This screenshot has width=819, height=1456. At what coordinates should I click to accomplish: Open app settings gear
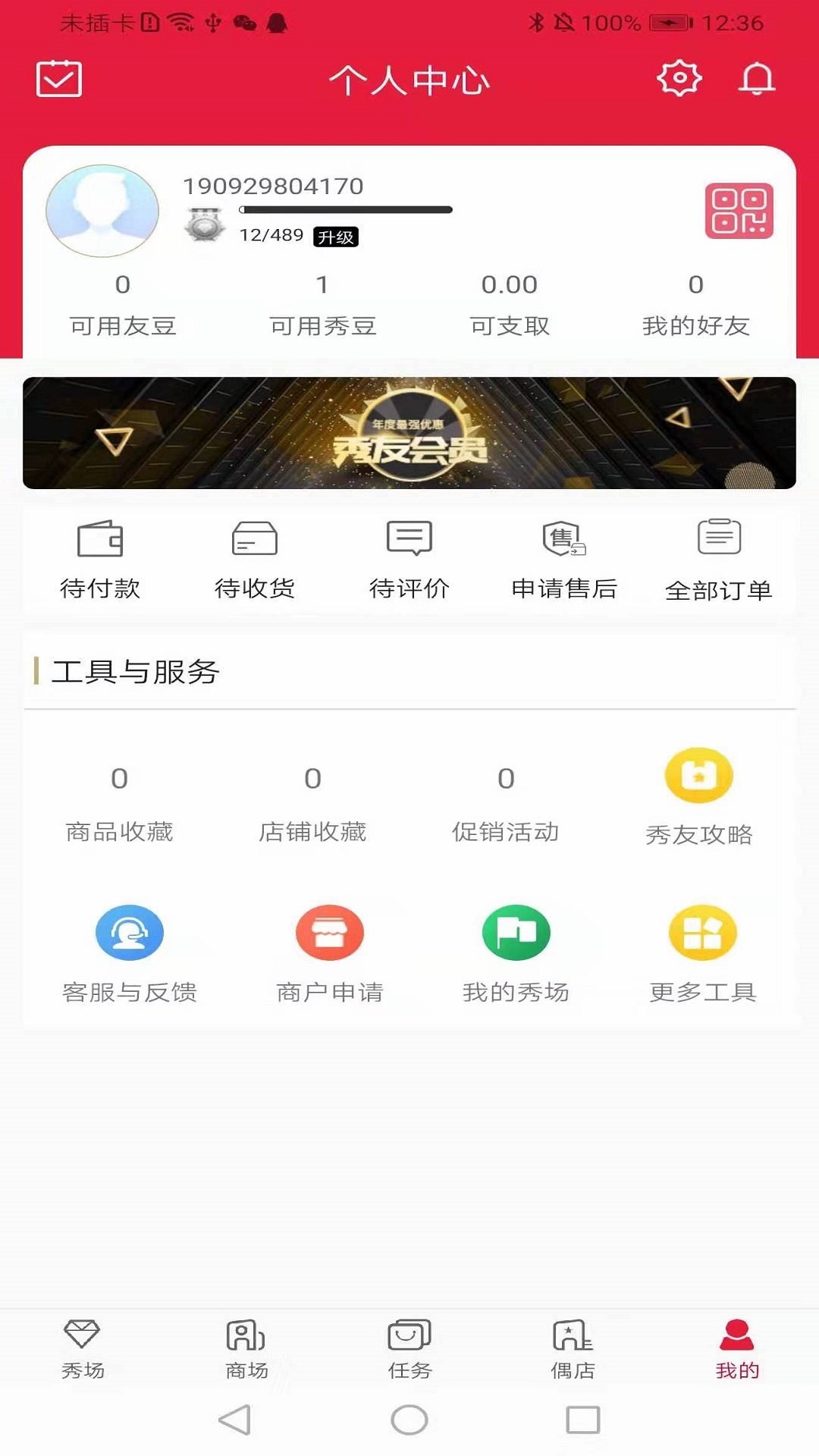tap(680, 78)
